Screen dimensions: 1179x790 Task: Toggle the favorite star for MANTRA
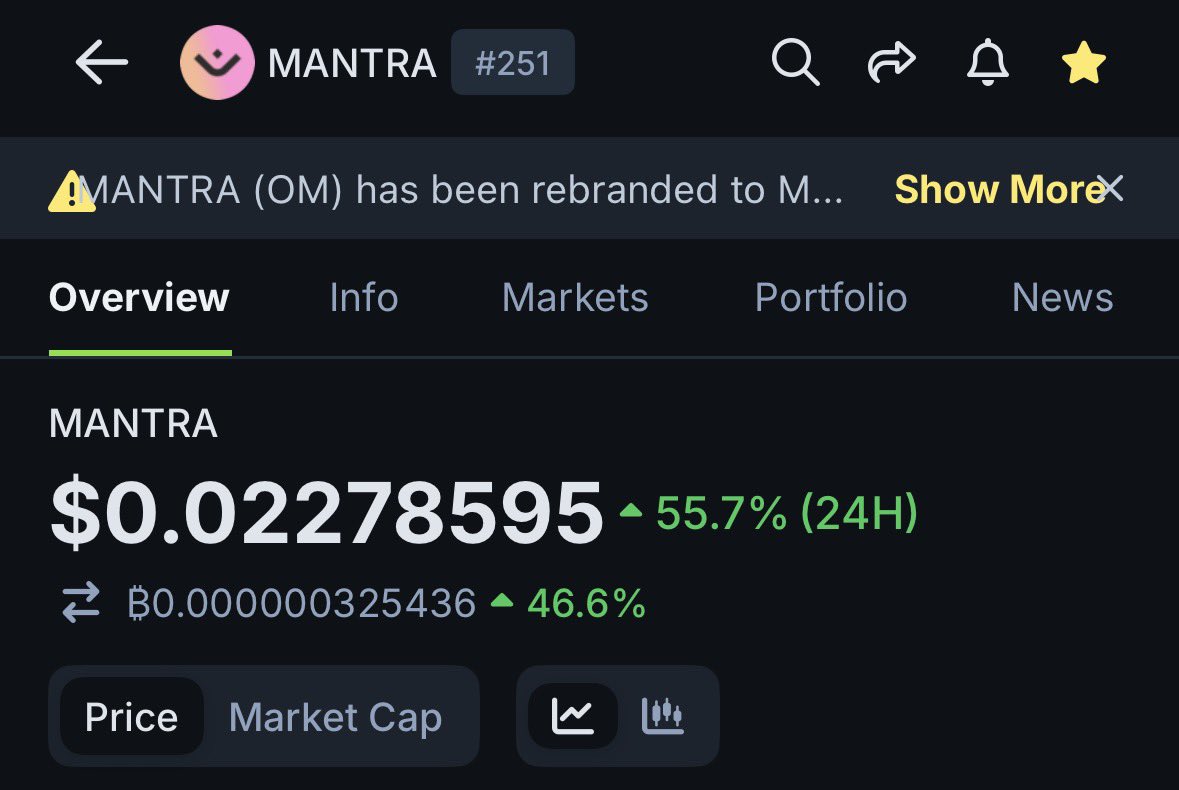coord(1083,65)
